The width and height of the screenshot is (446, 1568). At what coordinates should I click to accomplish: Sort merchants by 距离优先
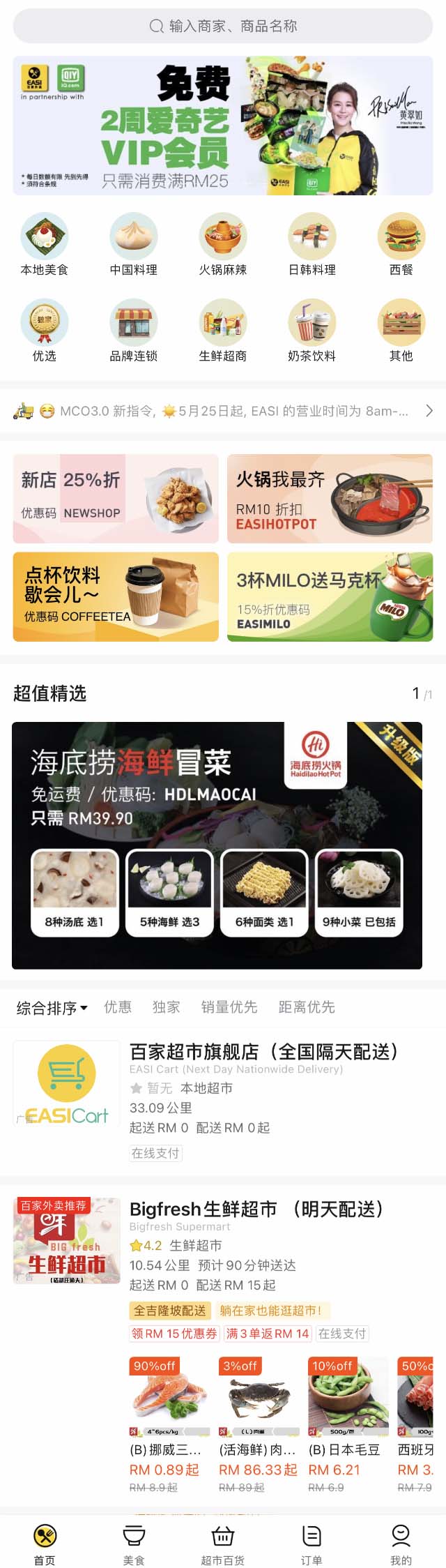pyautogui.click(x=307, y=1007)
